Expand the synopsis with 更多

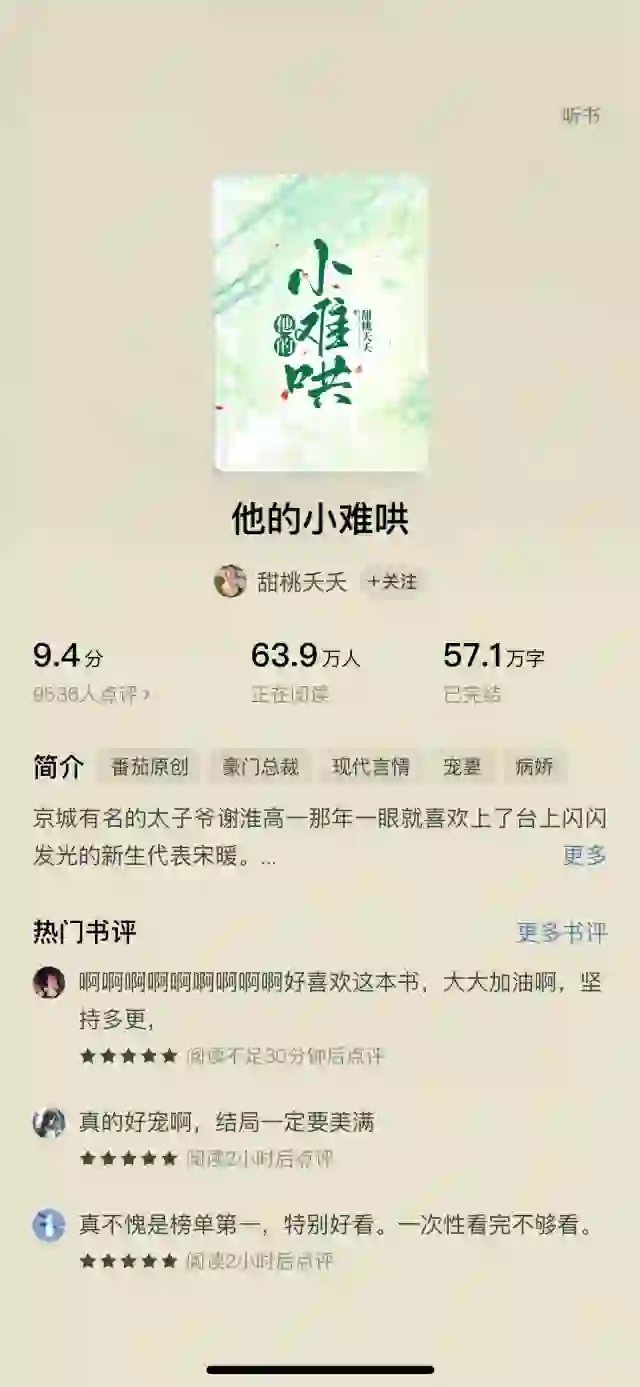pos(585,855)
